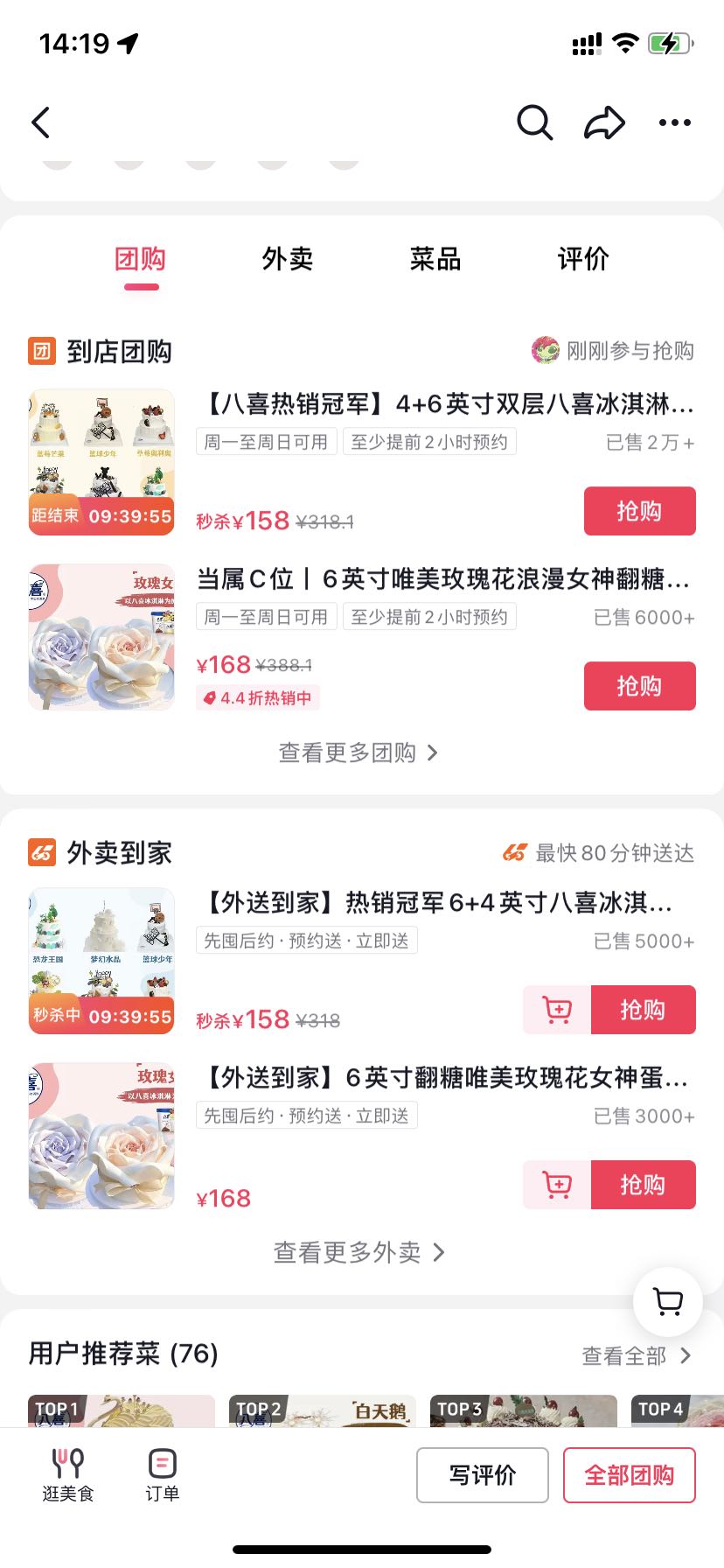Click the 团 badge beside 到店团购
The height and width of the screenshot is (1568, 724).
[x=41, y=351]
